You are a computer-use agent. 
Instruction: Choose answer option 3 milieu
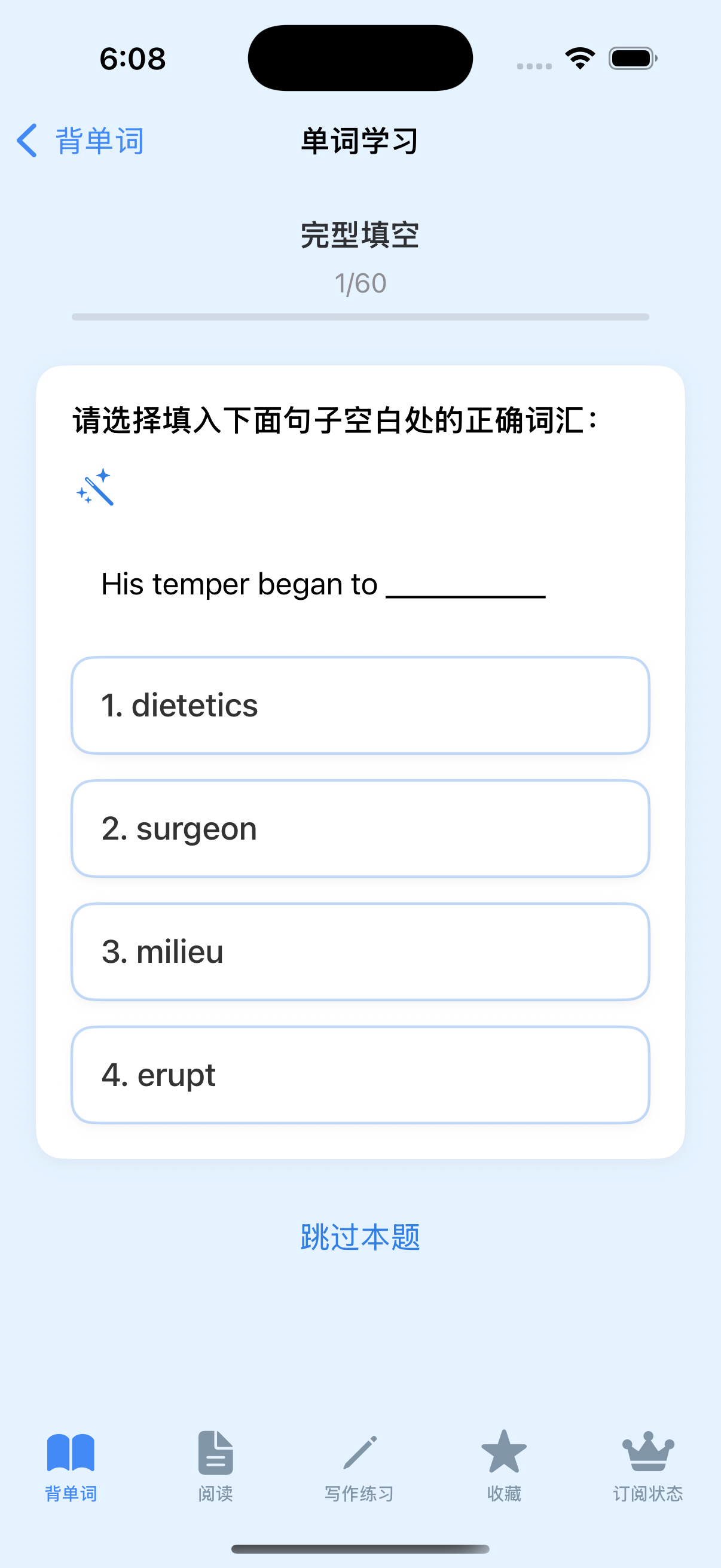[360, 952]
